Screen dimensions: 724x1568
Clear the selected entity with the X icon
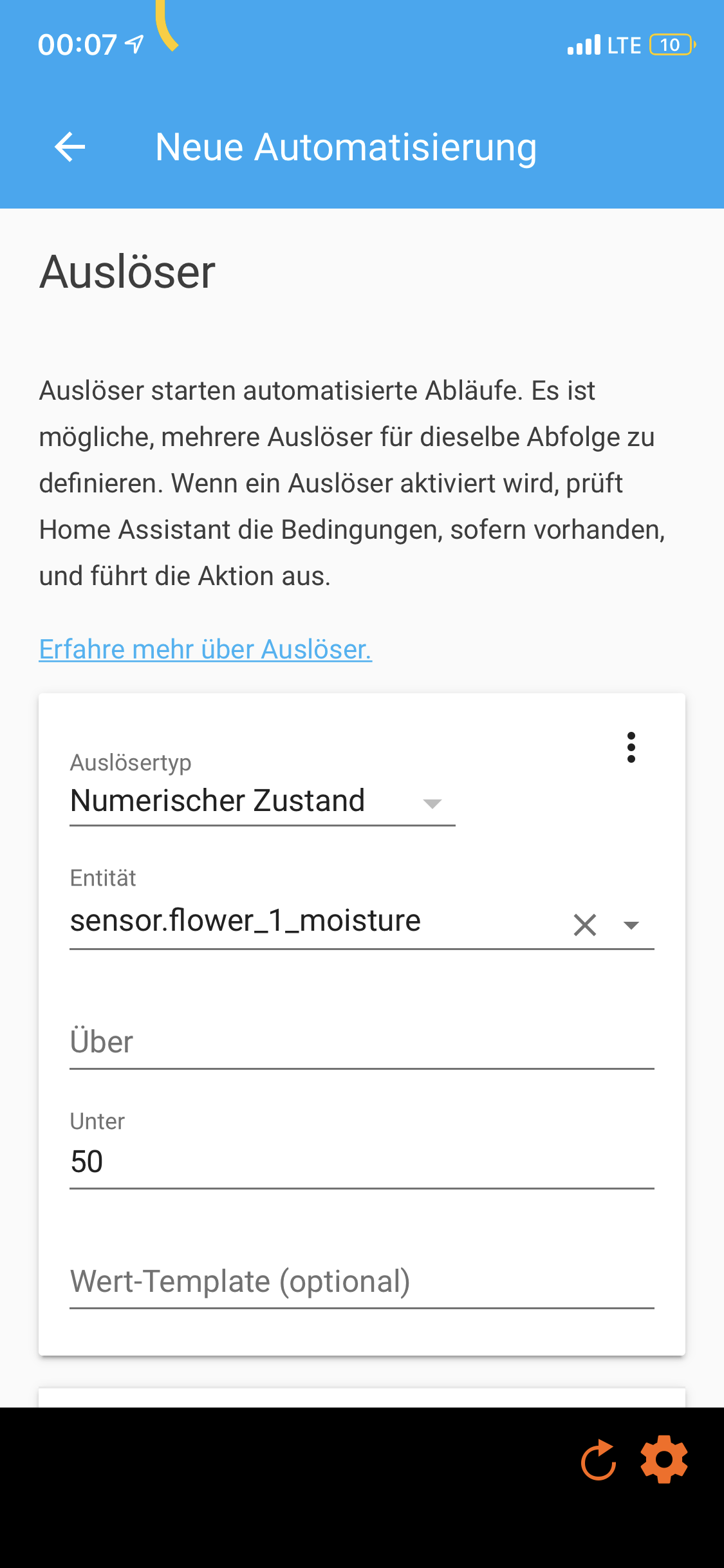click(583, 924)
